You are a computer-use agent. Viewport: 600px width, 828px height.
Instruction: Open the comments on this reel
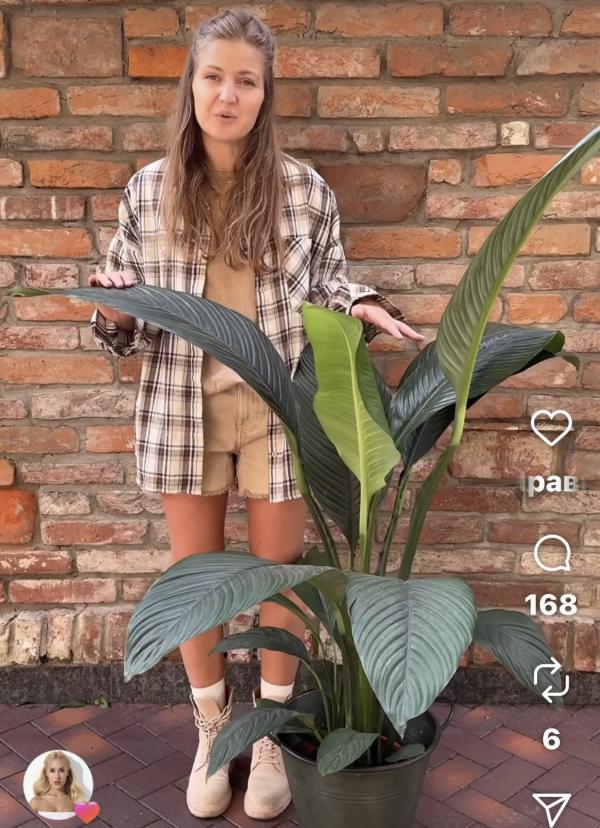coord(551,553)
